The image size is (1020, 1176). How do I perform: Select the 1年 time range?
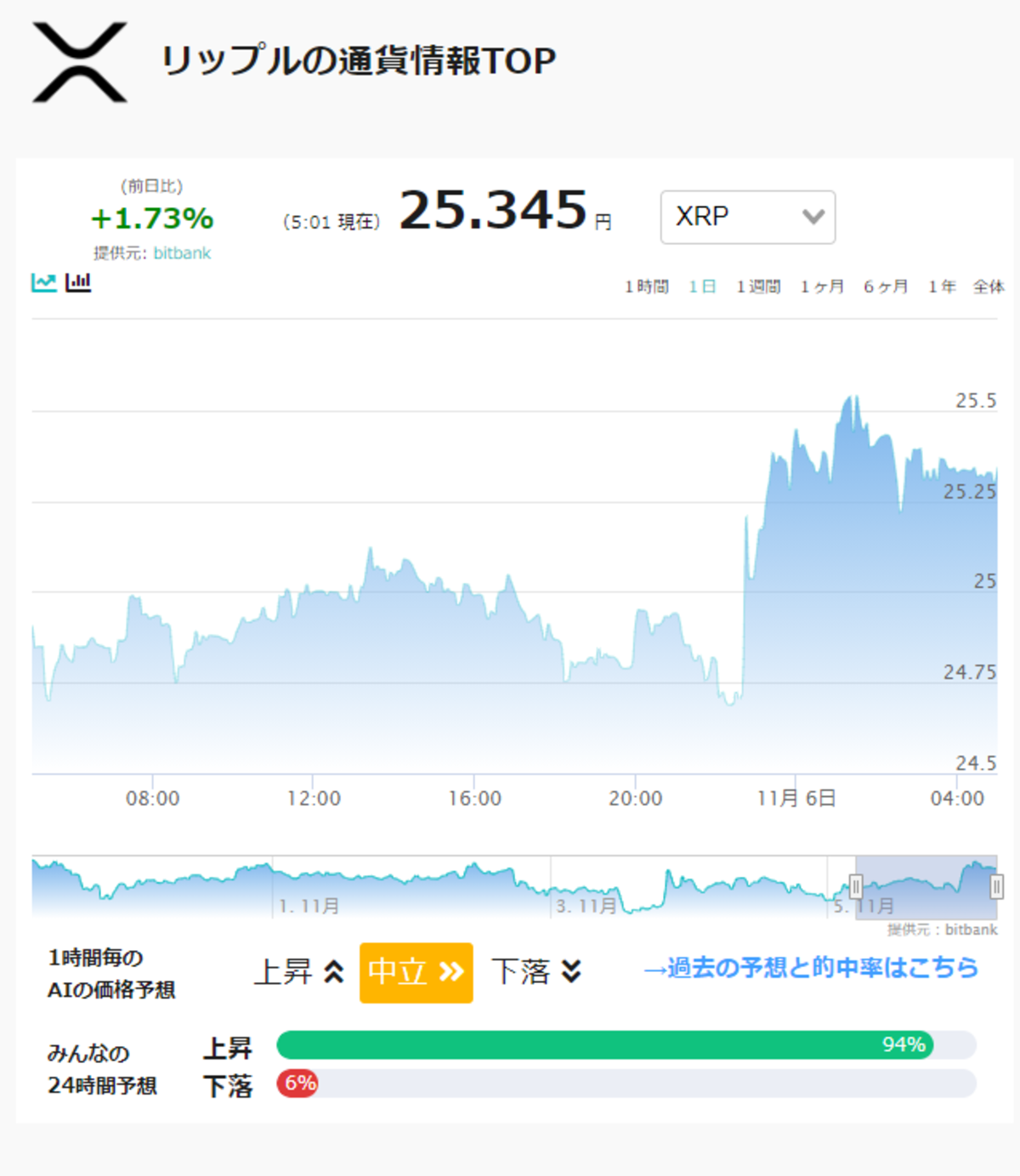point(942,287)
